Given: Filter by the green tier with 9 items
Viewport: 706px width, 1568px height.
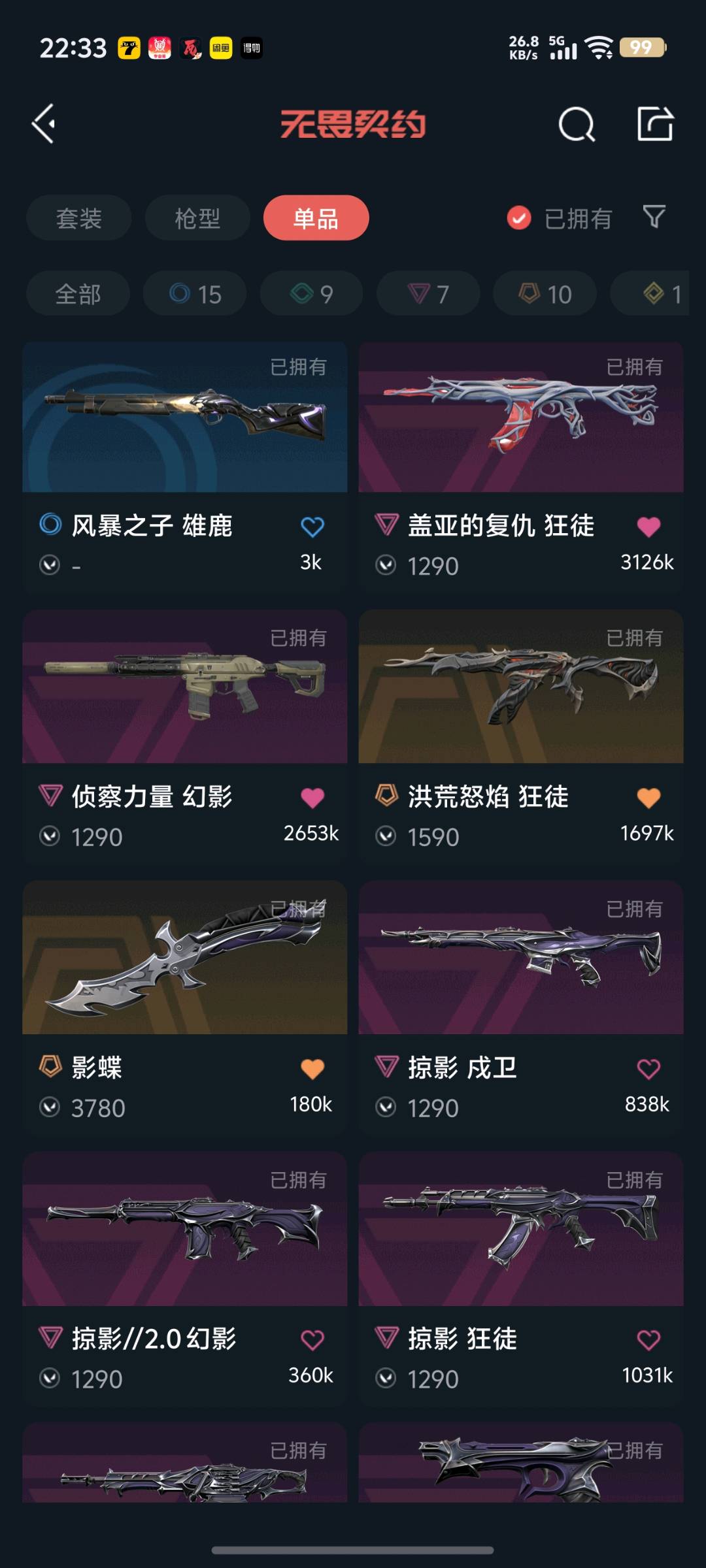Looking at the screenshot, I should click(311, 294).
